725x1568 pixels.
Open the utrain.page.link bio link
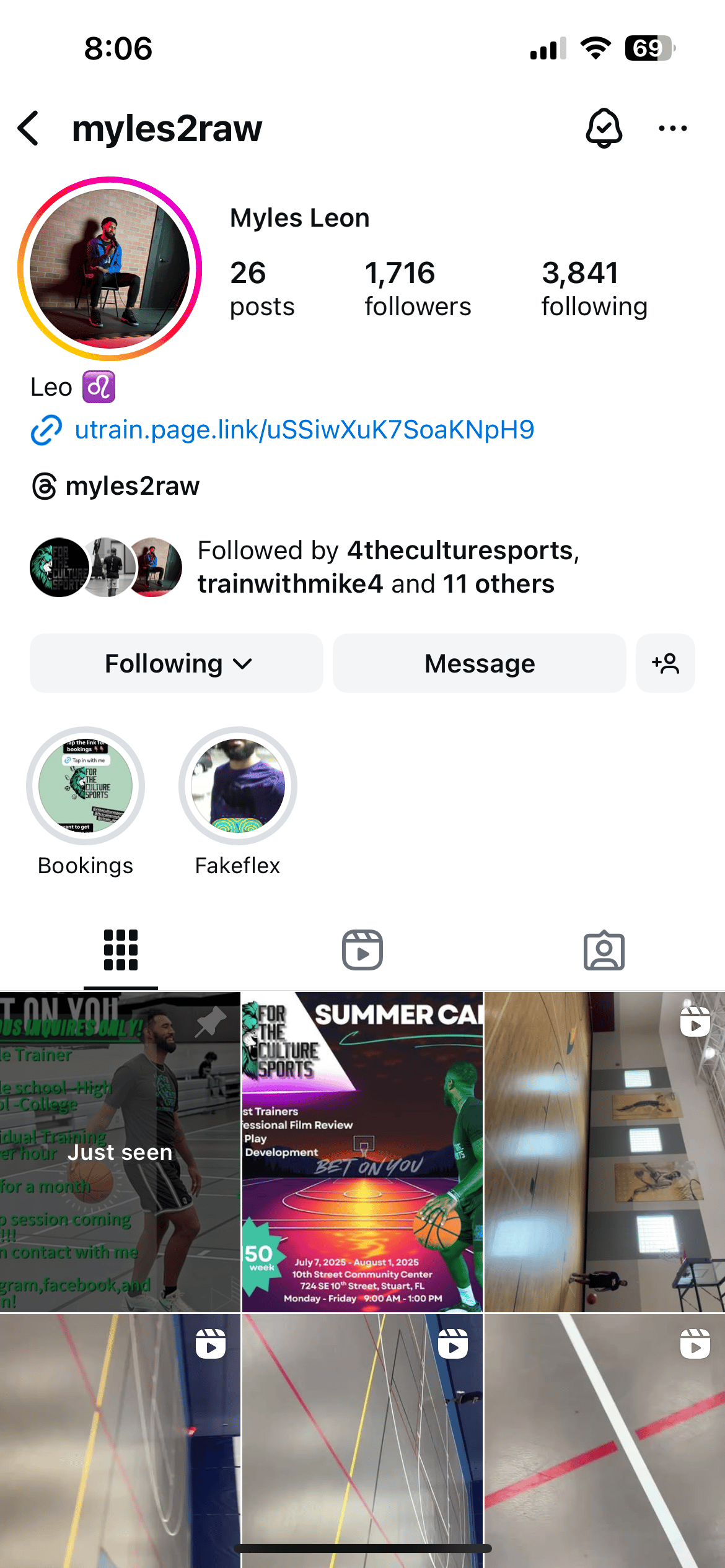point(304,430)
